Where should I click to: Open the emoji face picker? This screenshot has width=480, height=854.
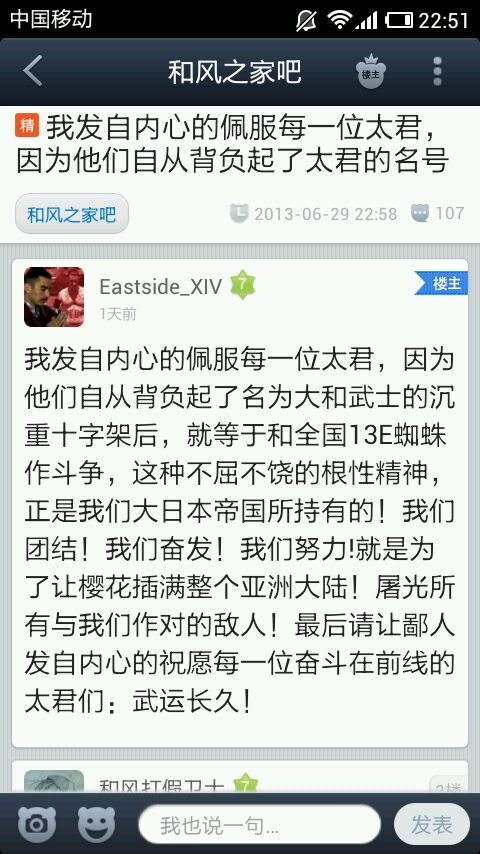pyautogui.click(x=96, y=824)
